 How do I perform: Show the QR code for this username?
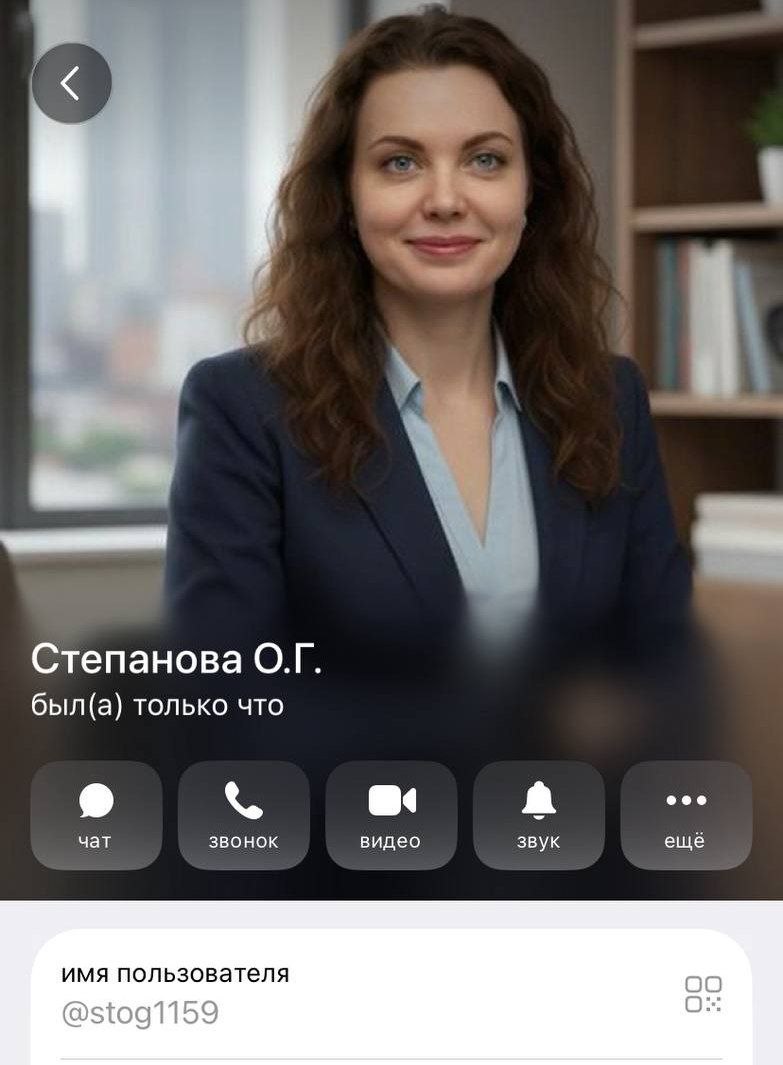point(703,994)
